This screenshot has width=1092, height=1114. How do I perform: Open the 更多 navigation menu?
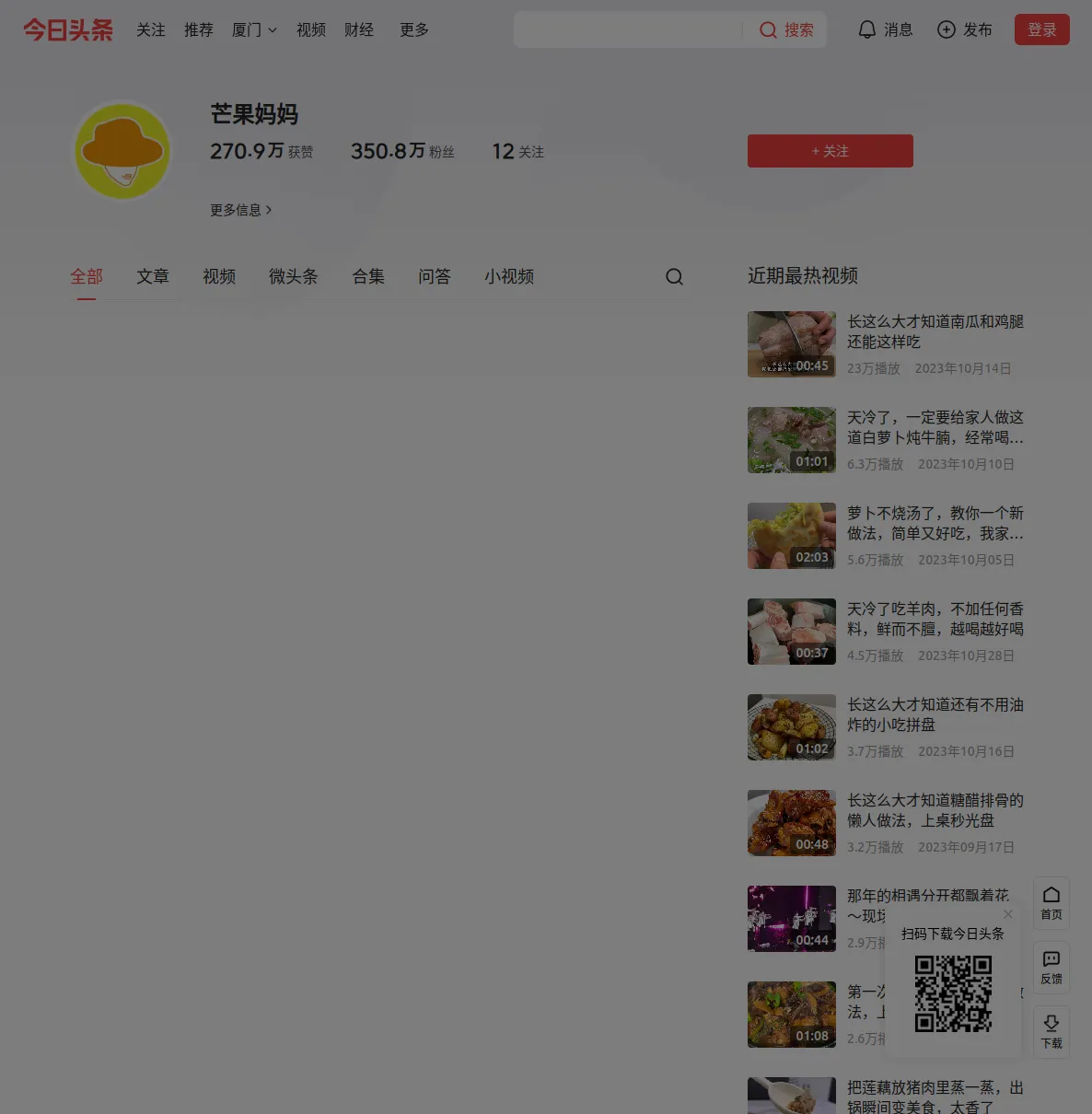[414, 30]
